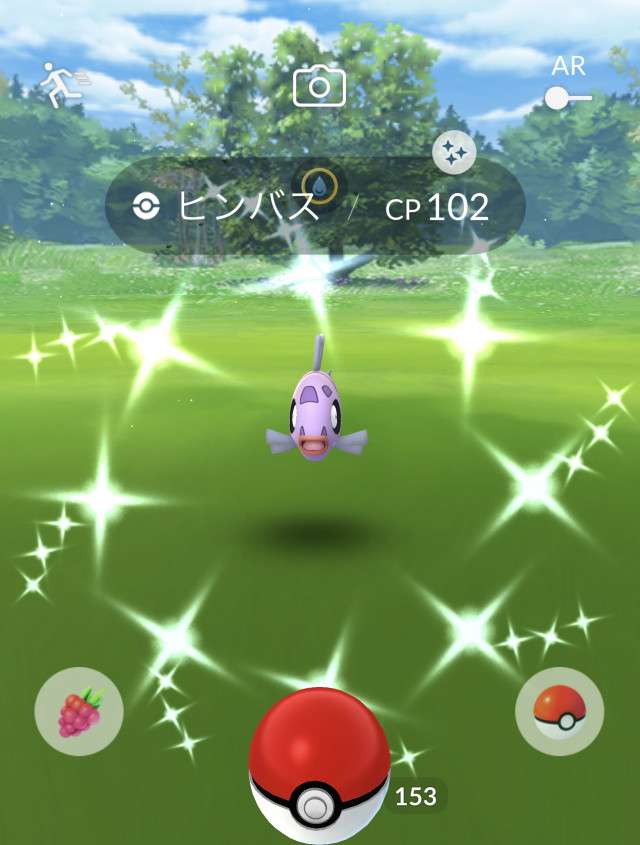Run away from the encounter
The width and height of the screenshot is (640, 845).
tap(64, 84)
